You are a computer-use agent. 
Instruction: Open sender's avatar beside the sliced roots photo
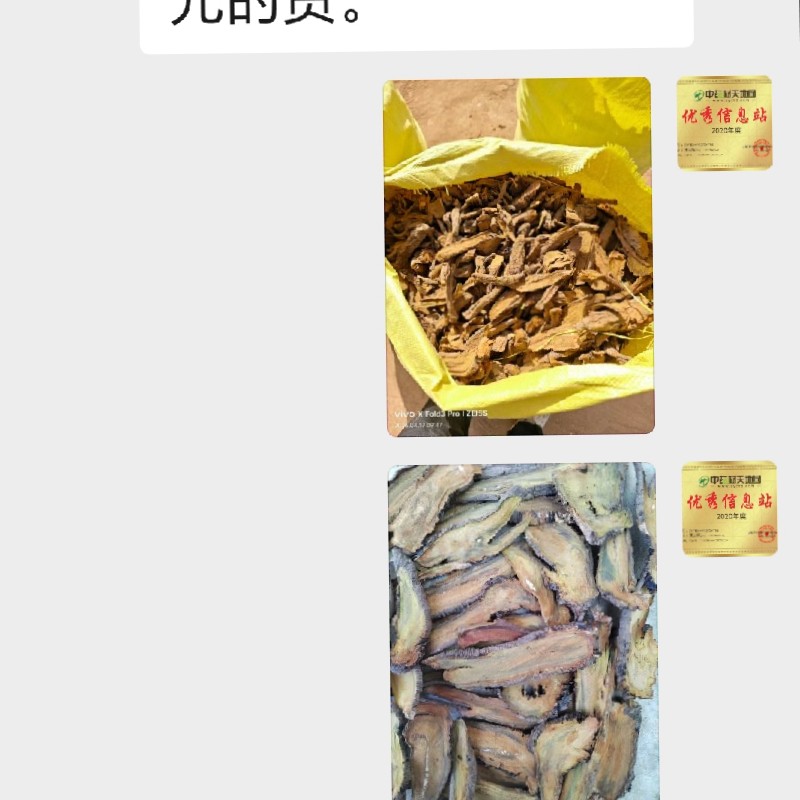coord(729,508)
